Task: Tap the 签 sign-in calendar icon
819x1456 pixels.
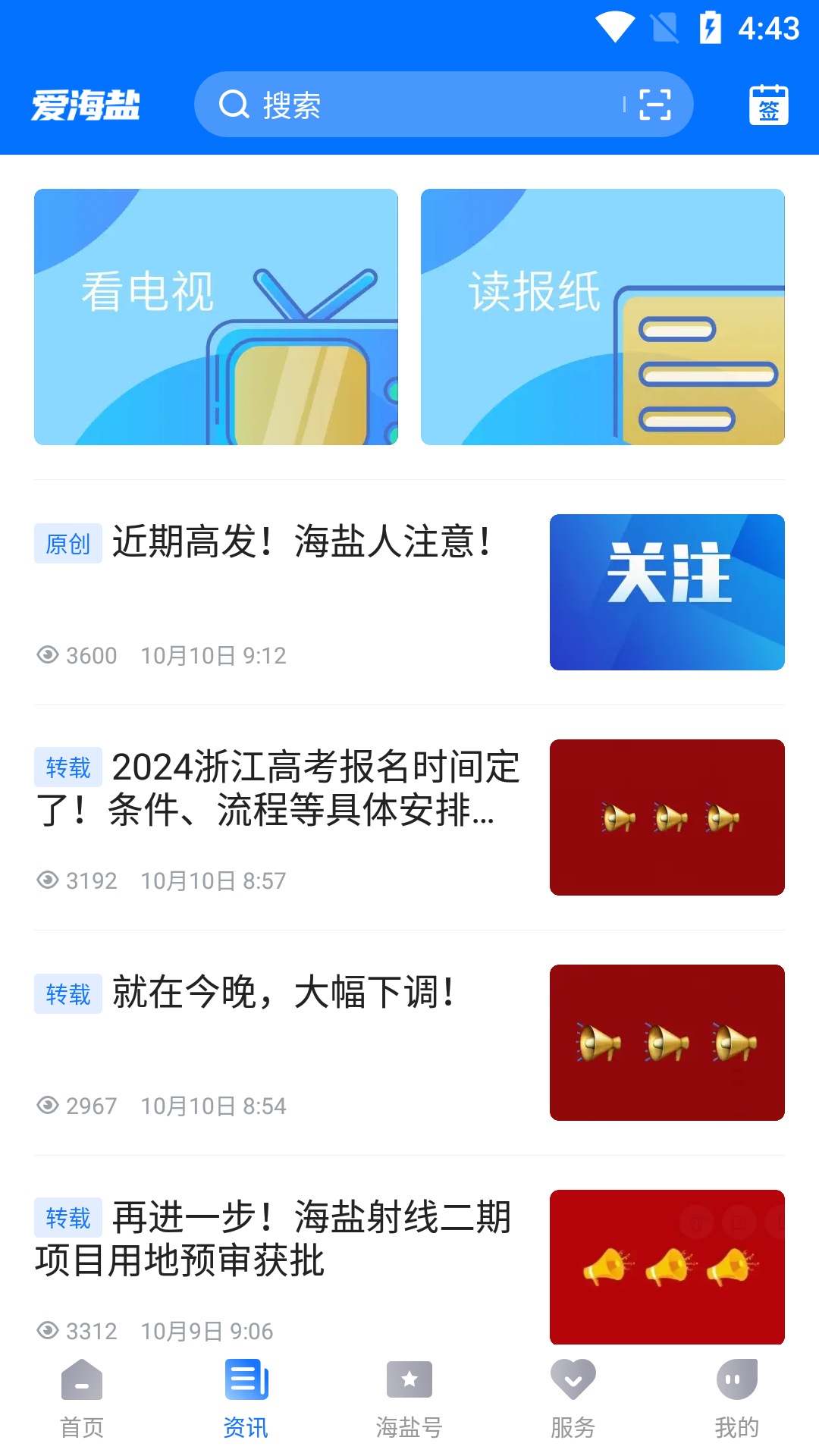Action: pyautogui.click(x=767, y=104)
